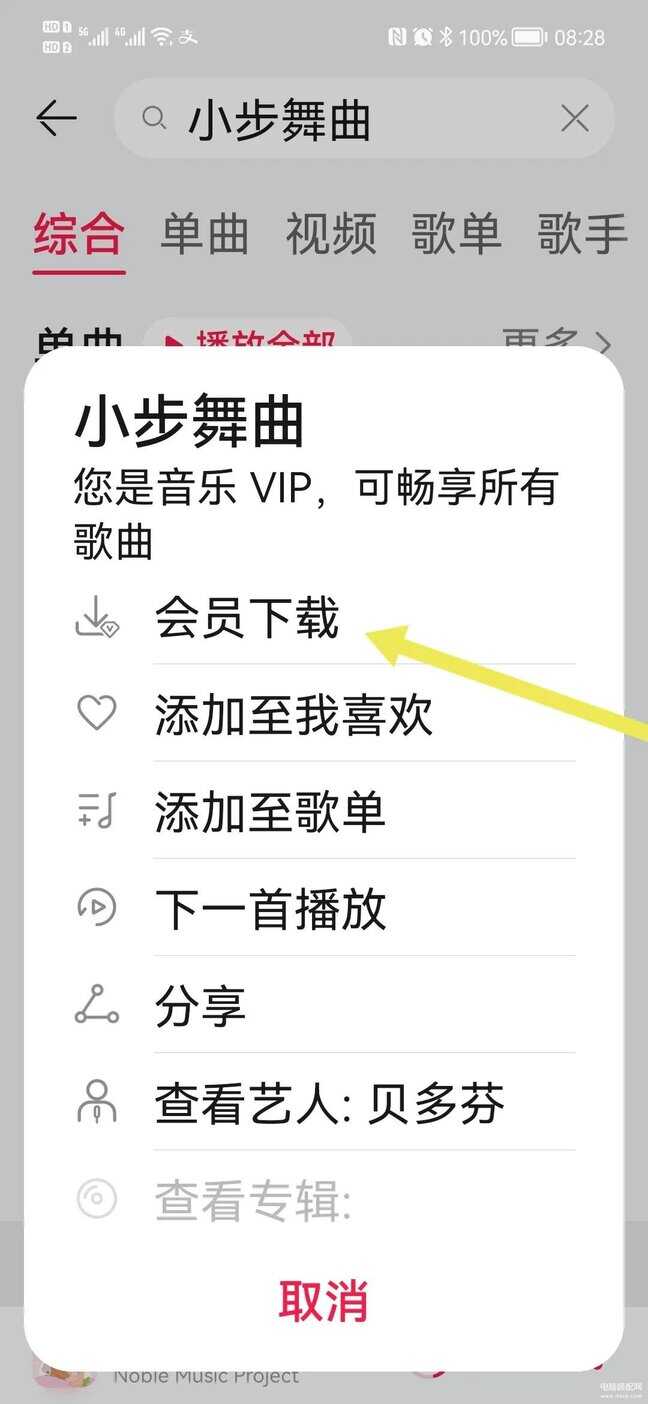Switch to the 单曲 tab
The height and width of the screenshot is (1404, 648).
coord(204,235)
